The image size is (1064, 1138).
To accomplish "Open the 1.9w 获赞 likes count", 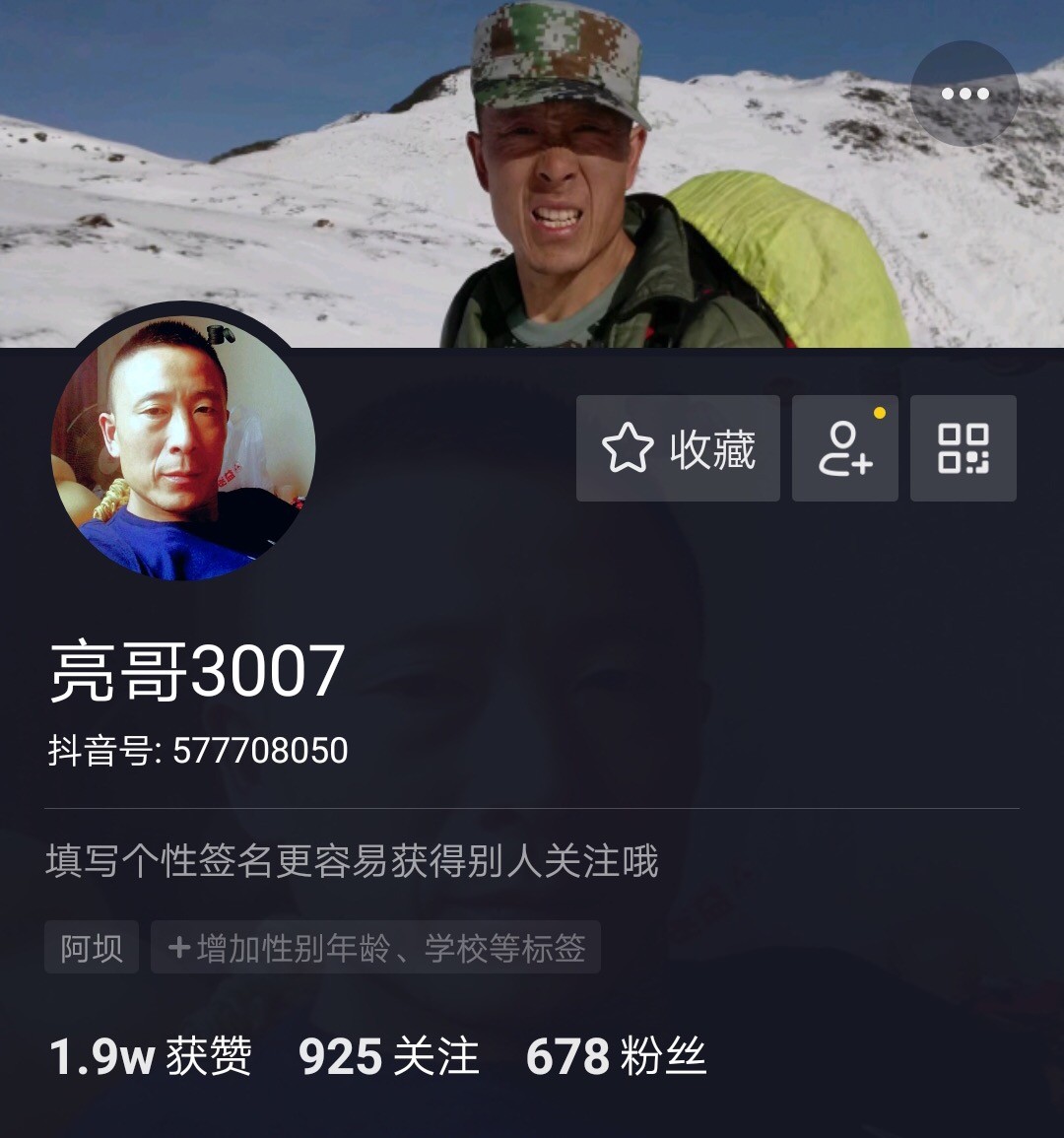I will pyautogui.click(x=151, y=1056).
